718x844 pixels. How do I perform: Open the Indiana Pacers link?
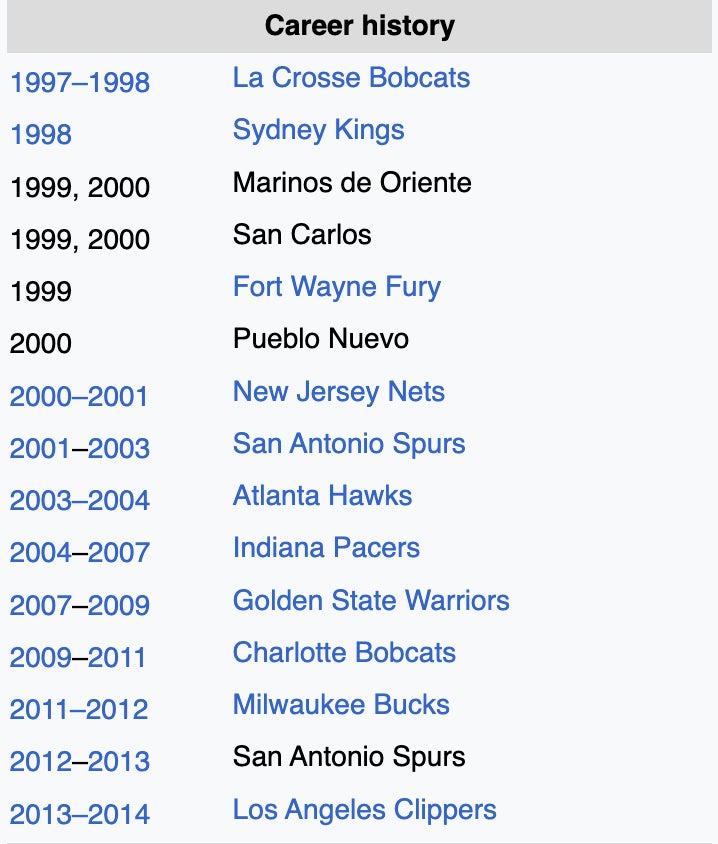(326, 548)
